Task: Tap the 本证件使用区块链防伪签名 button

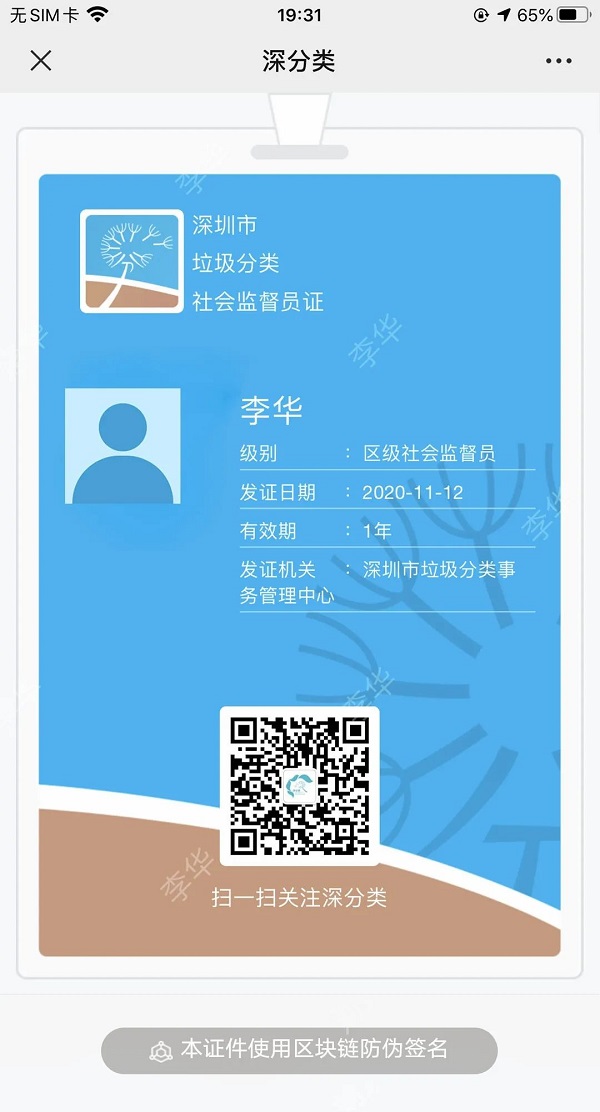Action: point(299,1050)
